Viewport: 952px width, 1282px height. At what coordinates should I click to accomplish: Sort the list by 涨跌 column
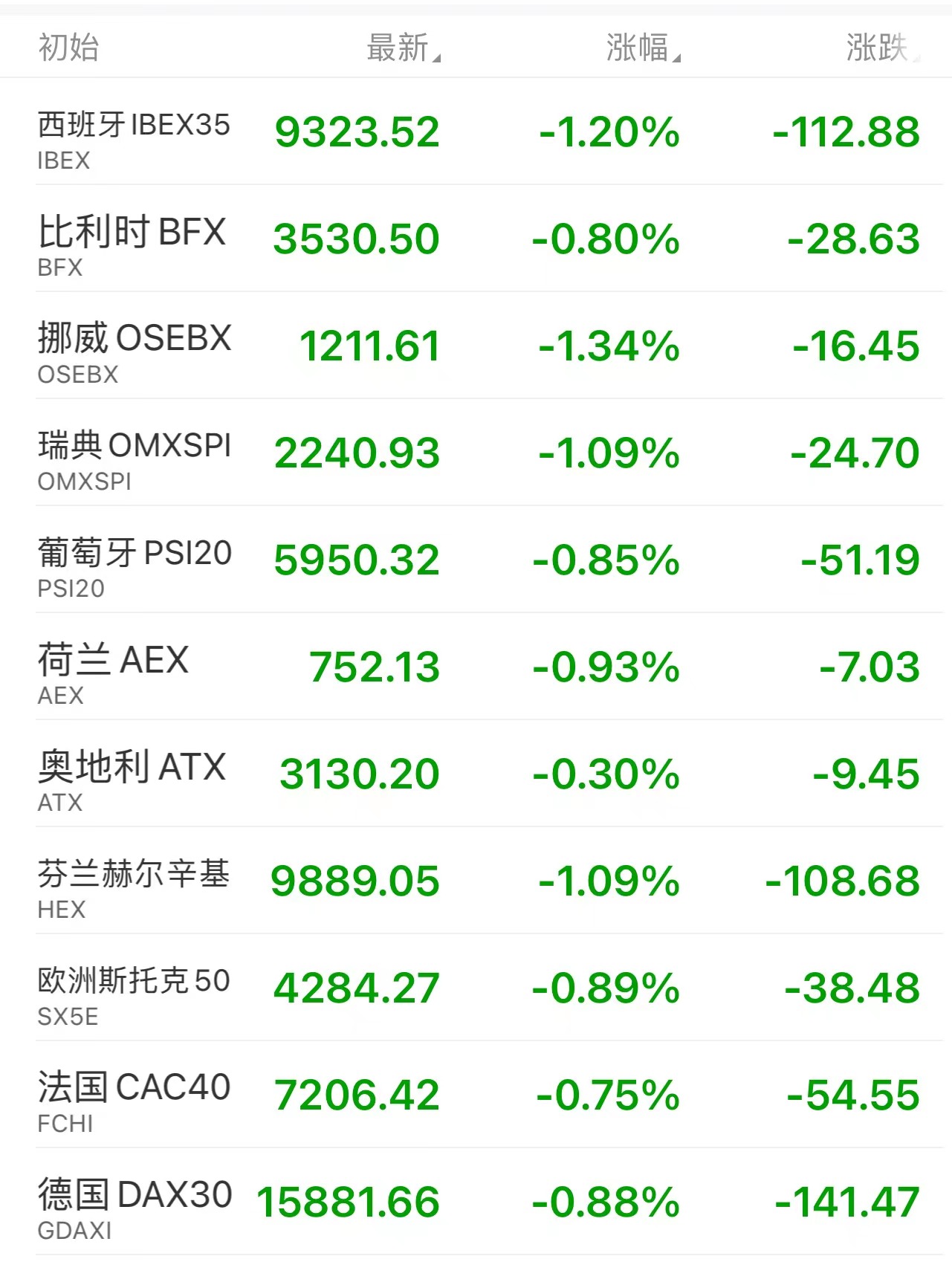click(881, 48)
